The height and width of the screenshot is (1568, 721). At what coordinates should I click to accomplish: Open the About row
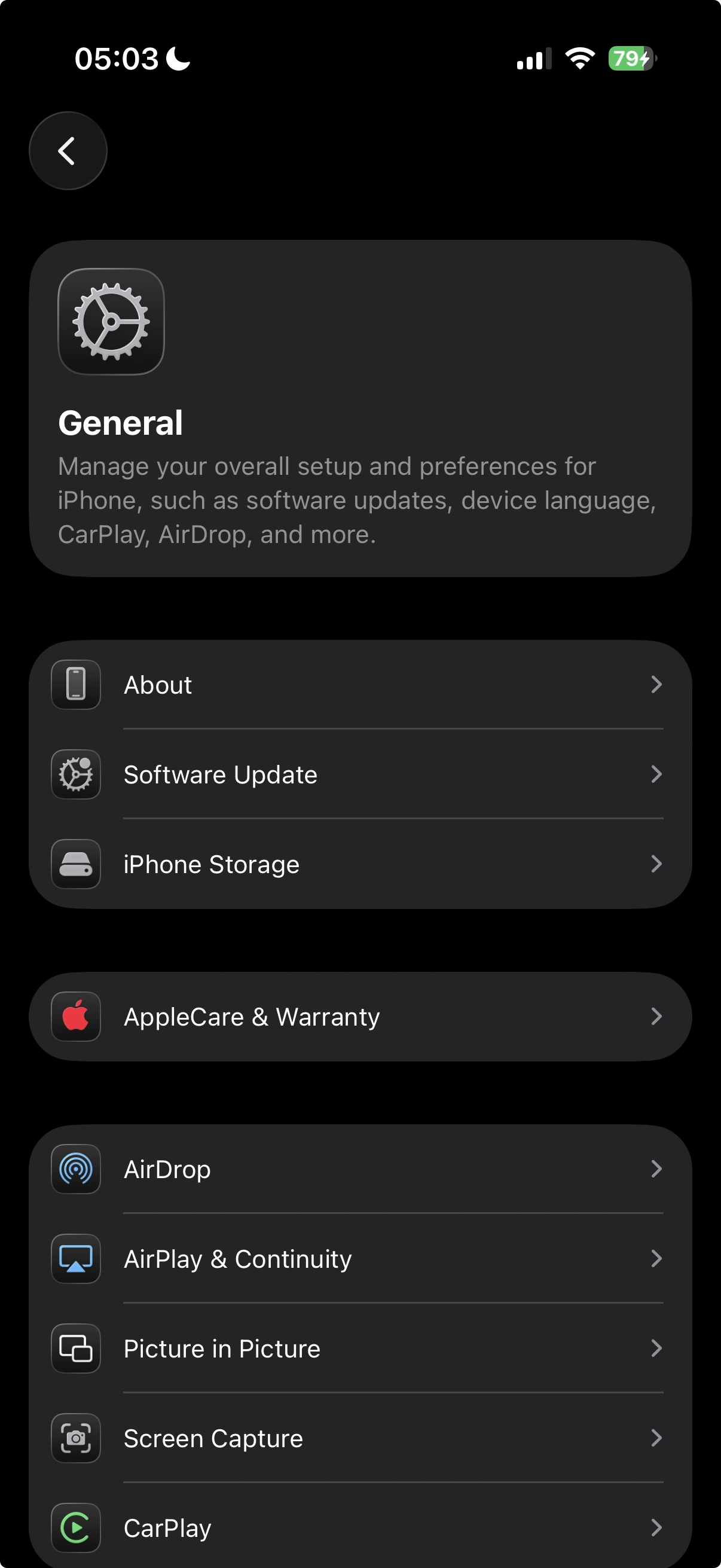click(360, 685)
